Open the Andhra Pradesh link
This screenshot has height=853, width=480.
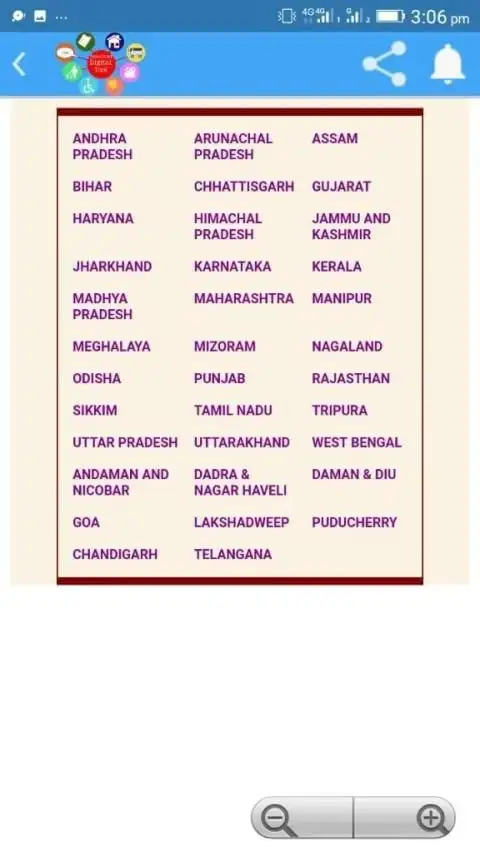pyautogui.click(x=102, y=146)
